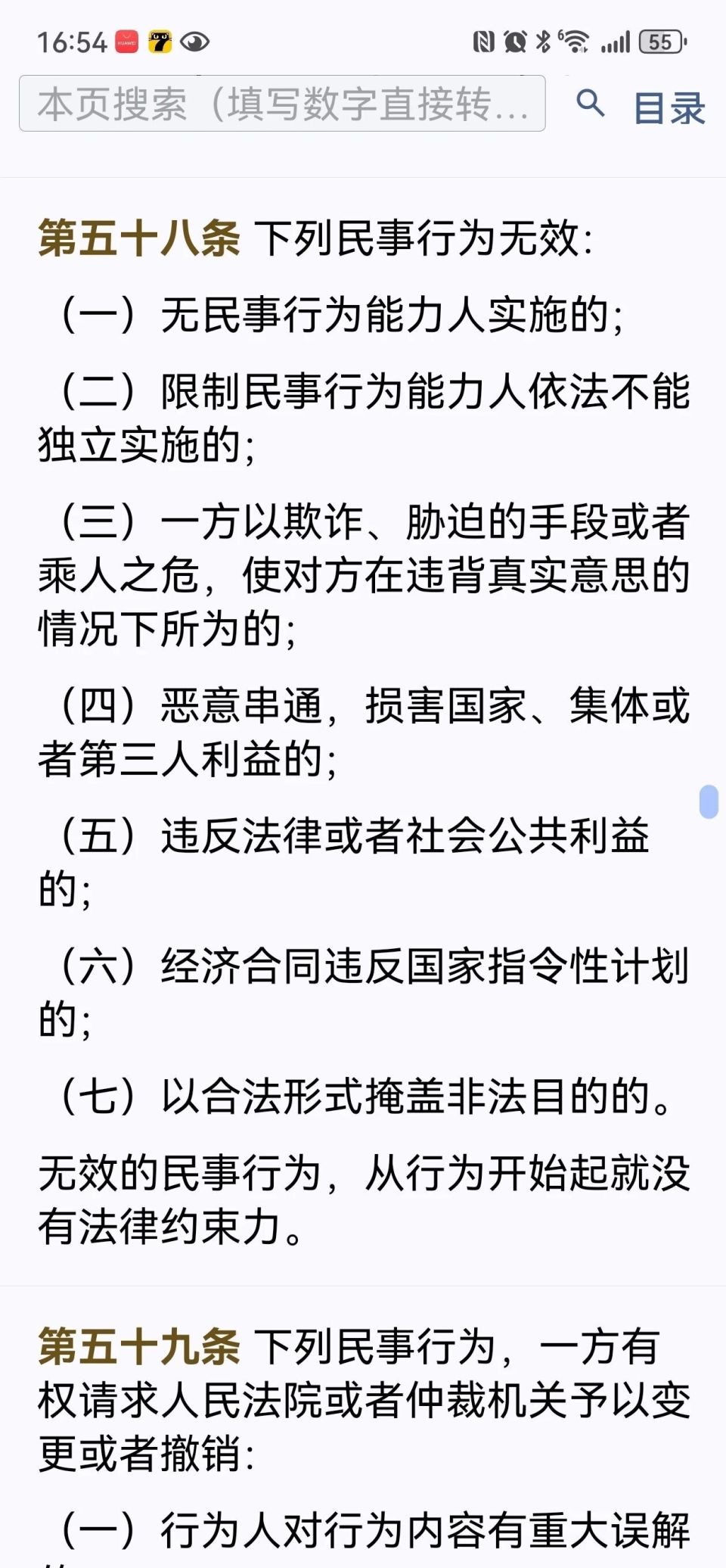
Task: Tap the WiFi signal icon in status bar
Action: [576, 42]
